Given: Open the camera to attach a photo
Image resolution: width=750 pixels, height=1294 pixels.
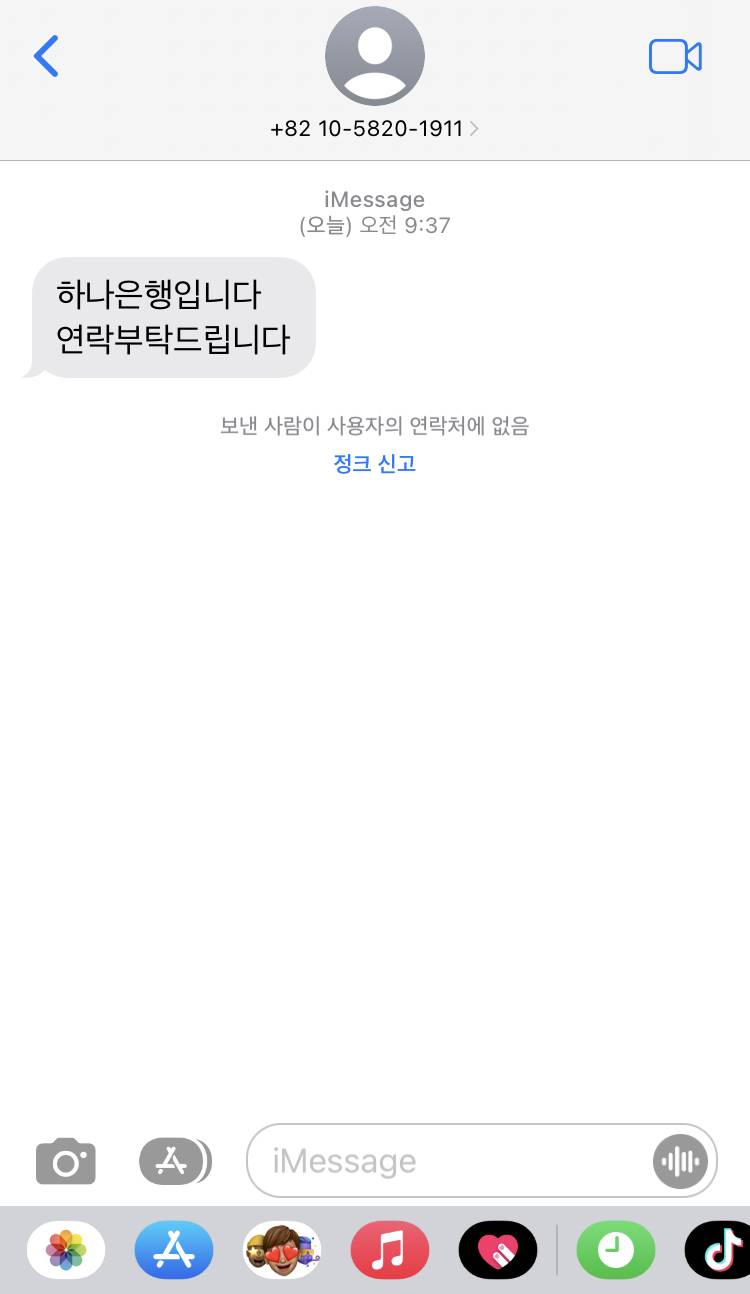Looking at the screenshot, I should [66, 1161].
